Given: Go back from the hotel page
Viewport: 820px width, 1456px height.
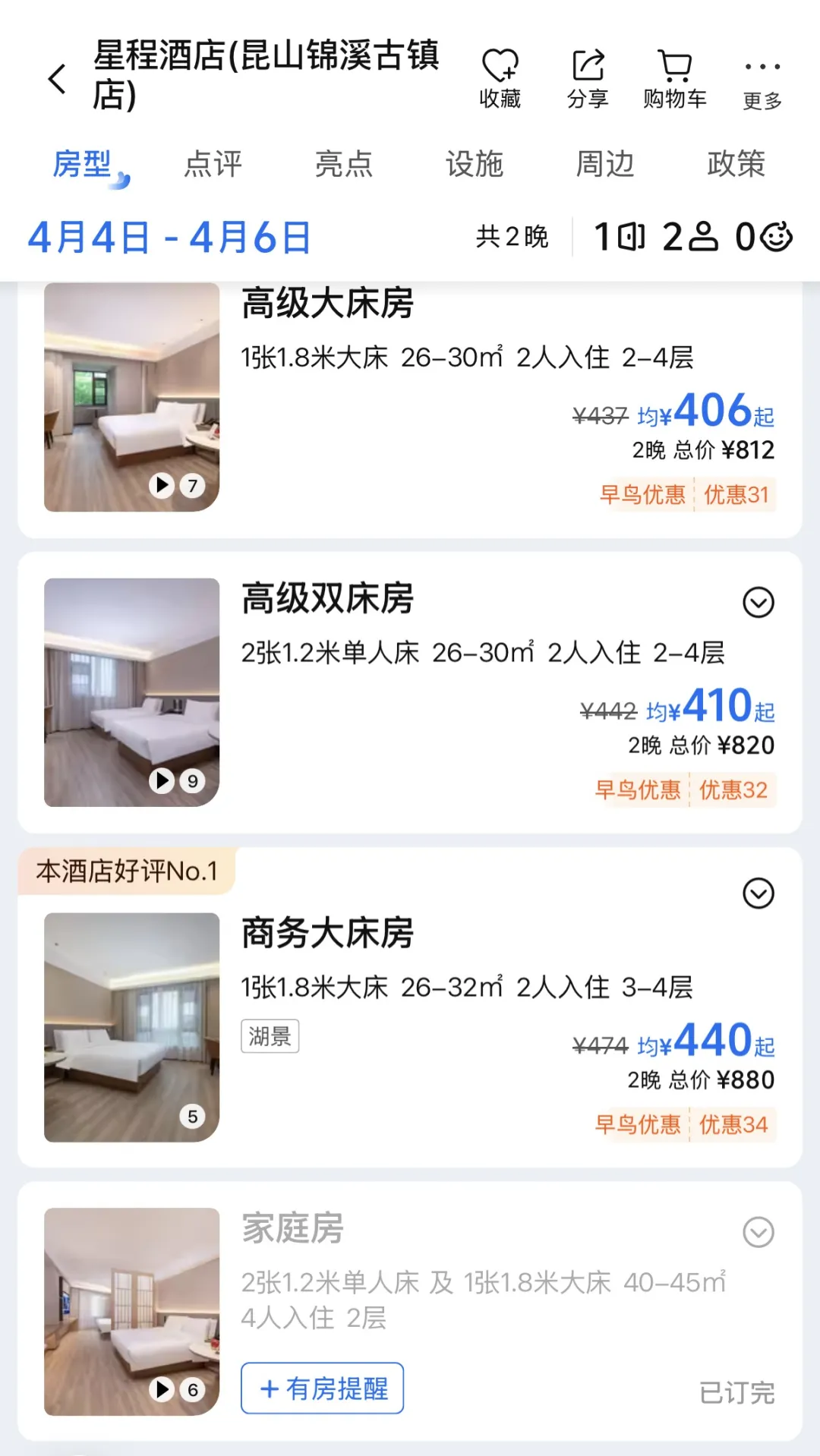Looking at the screenshot, I should (x=58, y=78).
